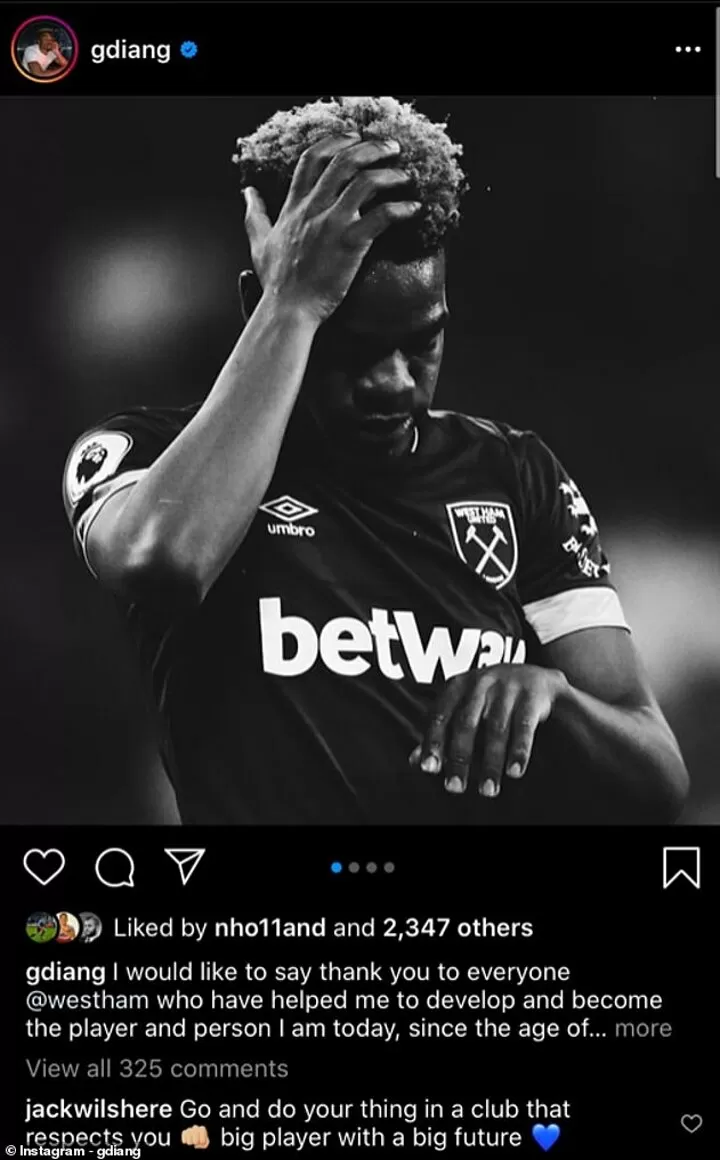The height and width of the screenshot is (1160, 720).
Task: View all 325 comments
Action: [157, 1068]
